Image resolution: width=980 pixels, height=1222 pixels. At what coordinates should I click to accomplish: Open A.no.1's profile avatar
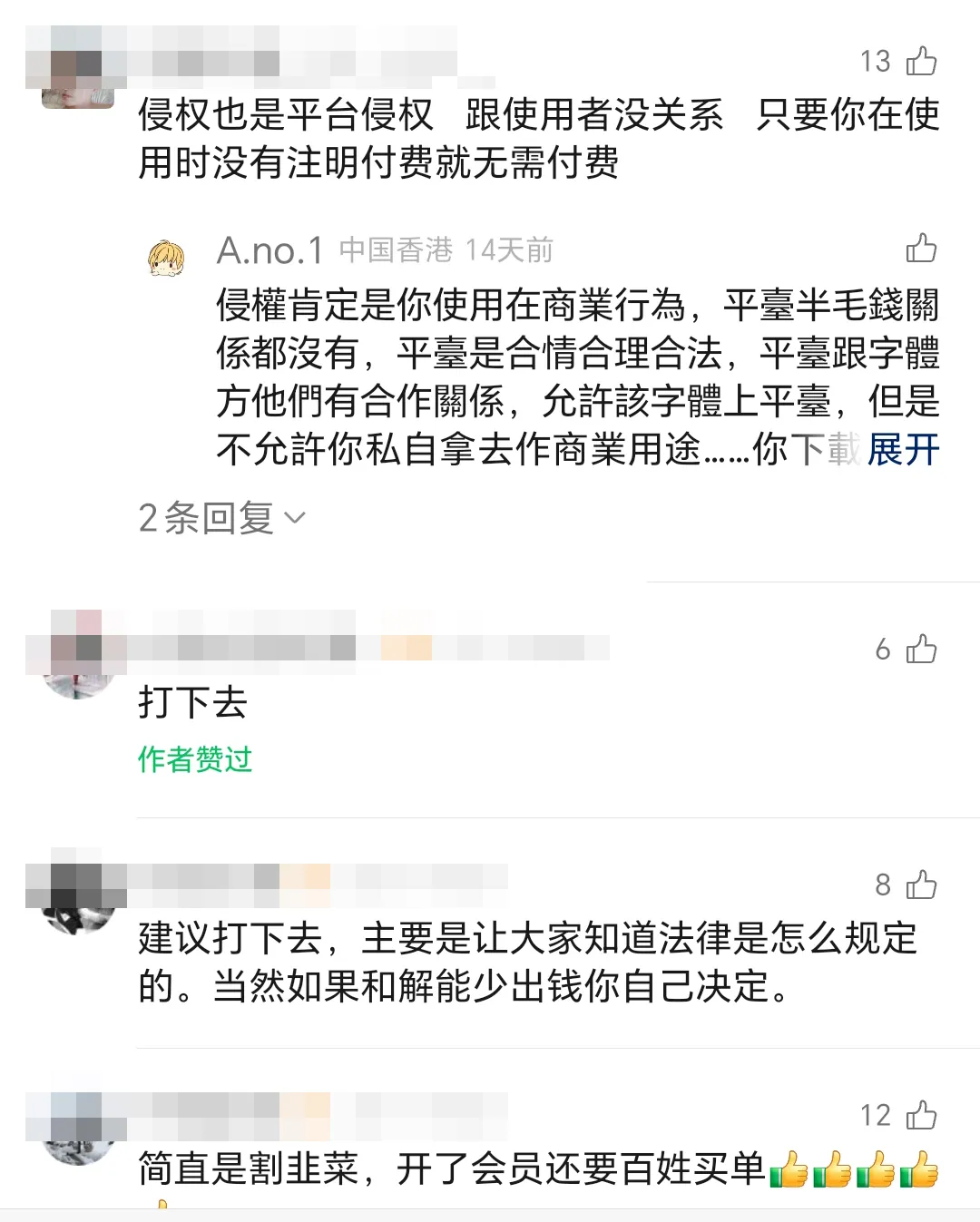click(167, 258)
